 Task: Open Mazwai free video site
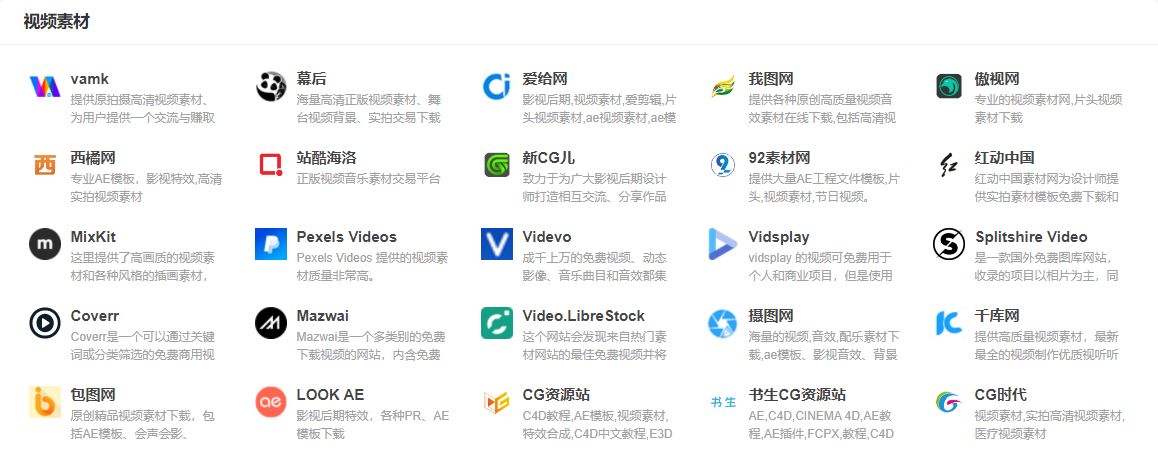322,316
